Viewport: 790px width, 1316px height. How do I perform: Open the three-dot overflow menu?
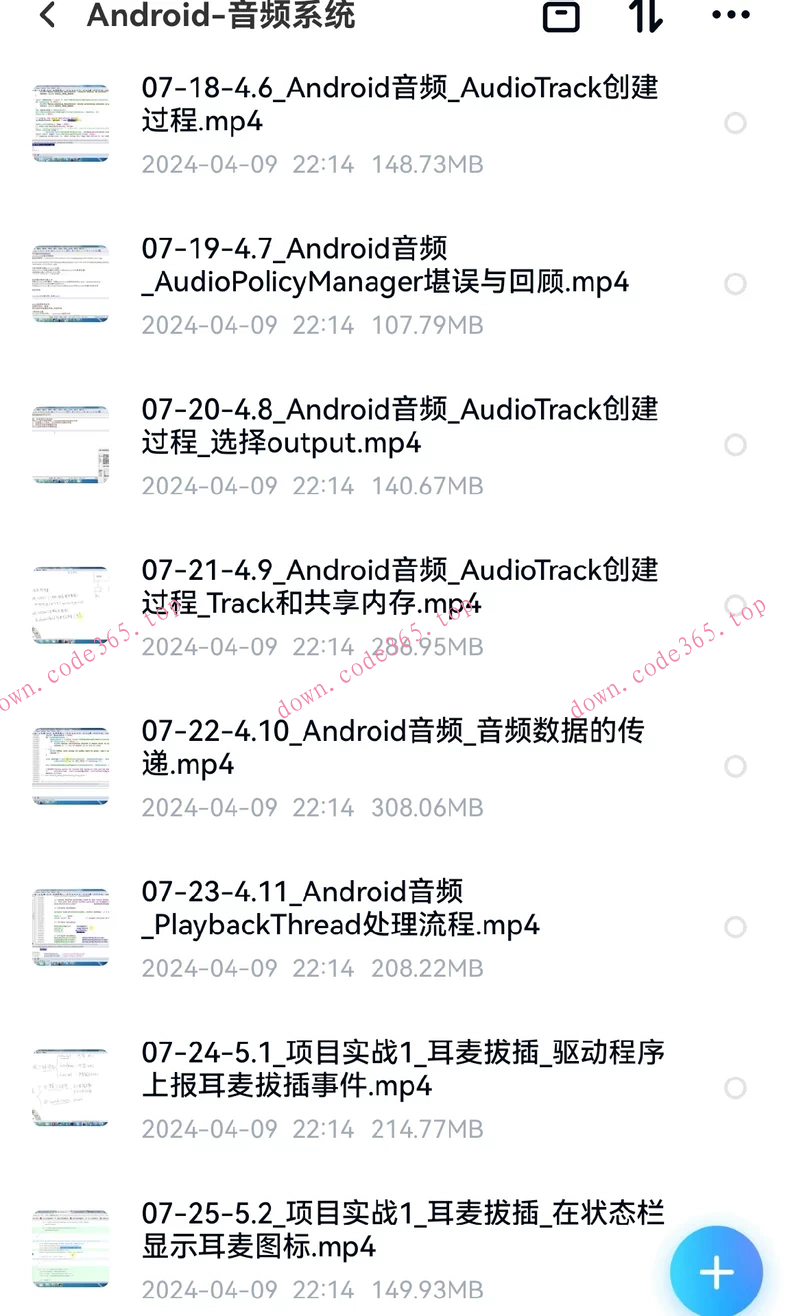tap(730, 15)
